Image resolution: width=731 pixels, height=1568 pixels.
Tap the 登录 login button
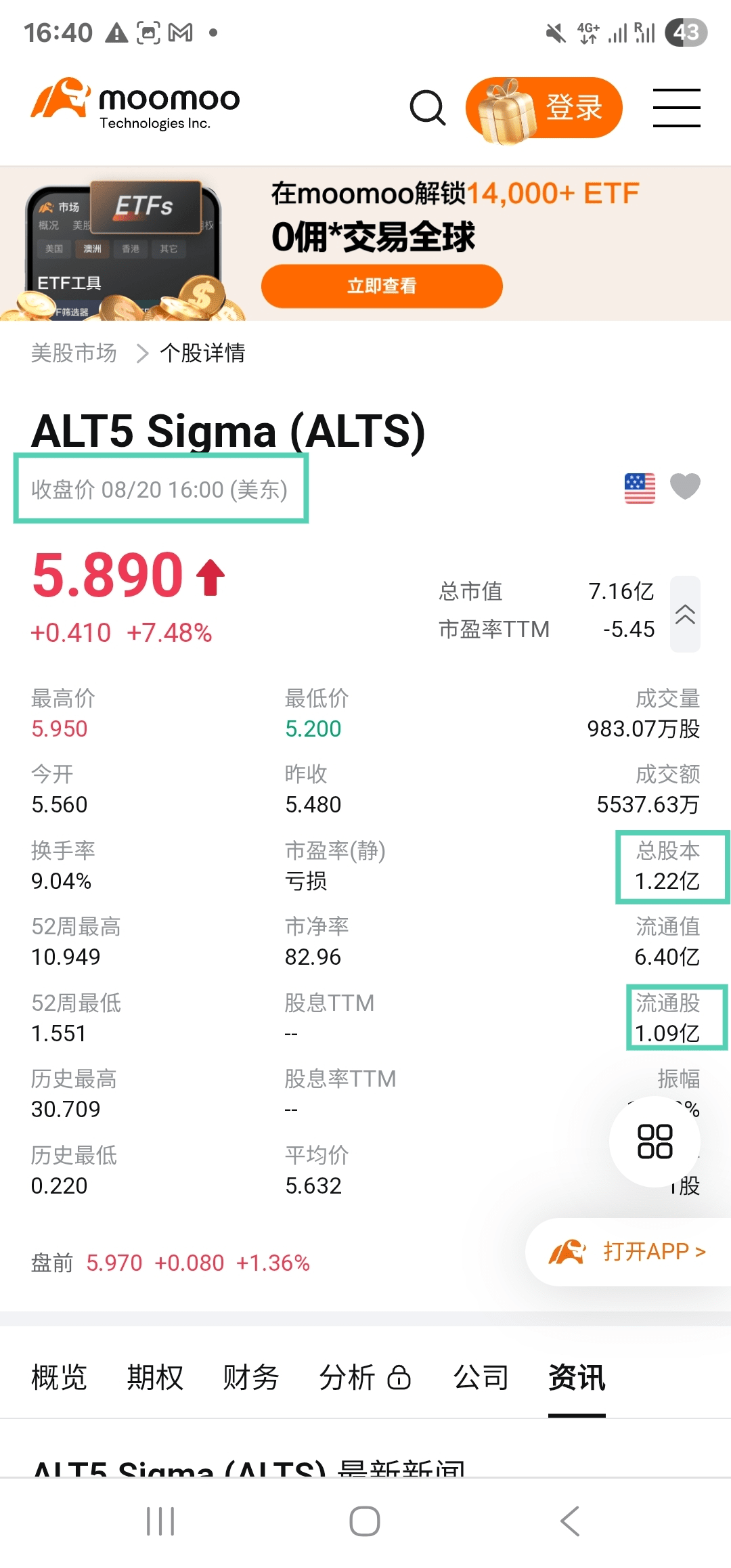(x=544, y=108)
